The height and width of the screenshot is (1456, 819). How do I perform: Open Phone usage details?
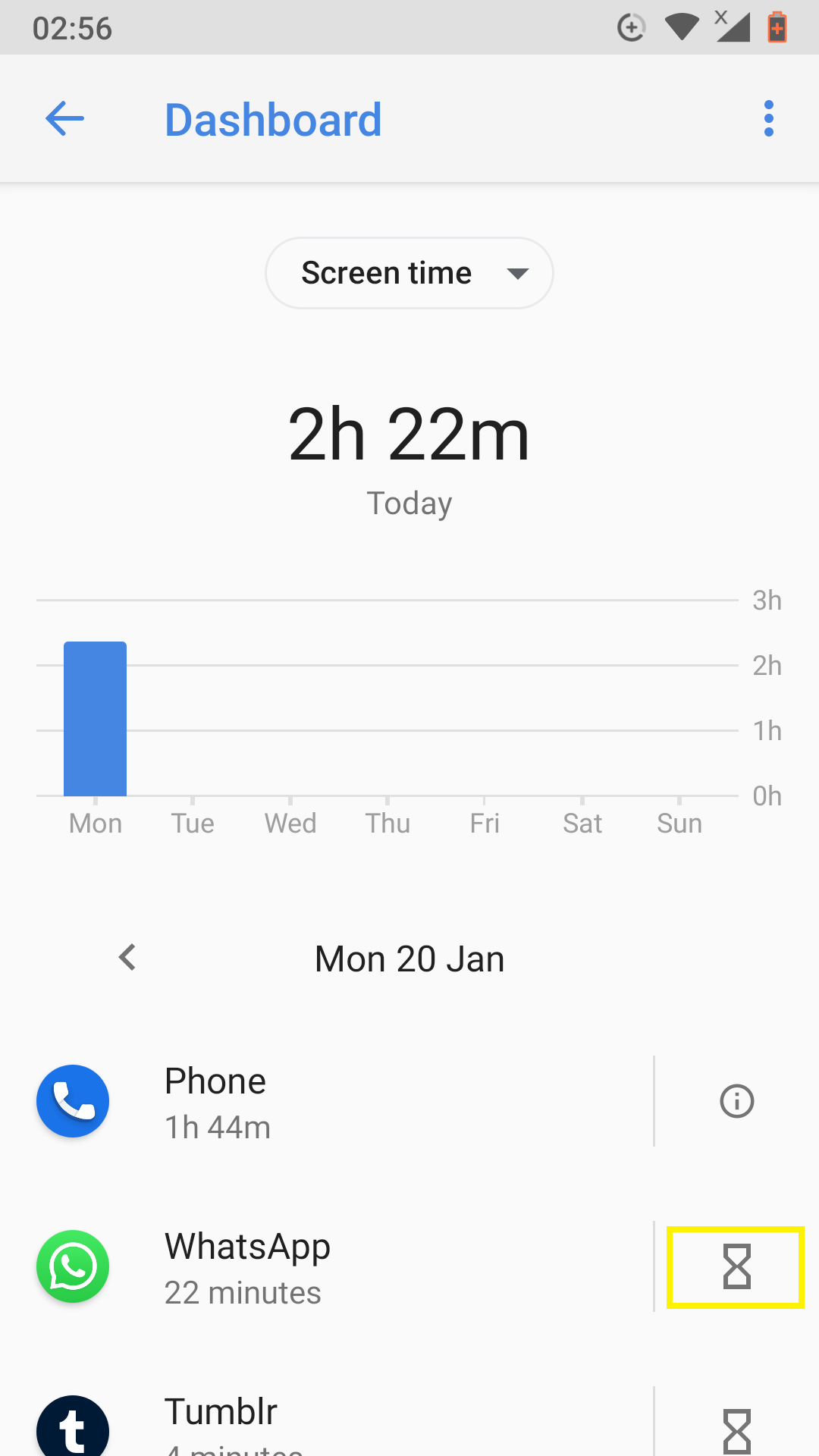click(326, 1101)
